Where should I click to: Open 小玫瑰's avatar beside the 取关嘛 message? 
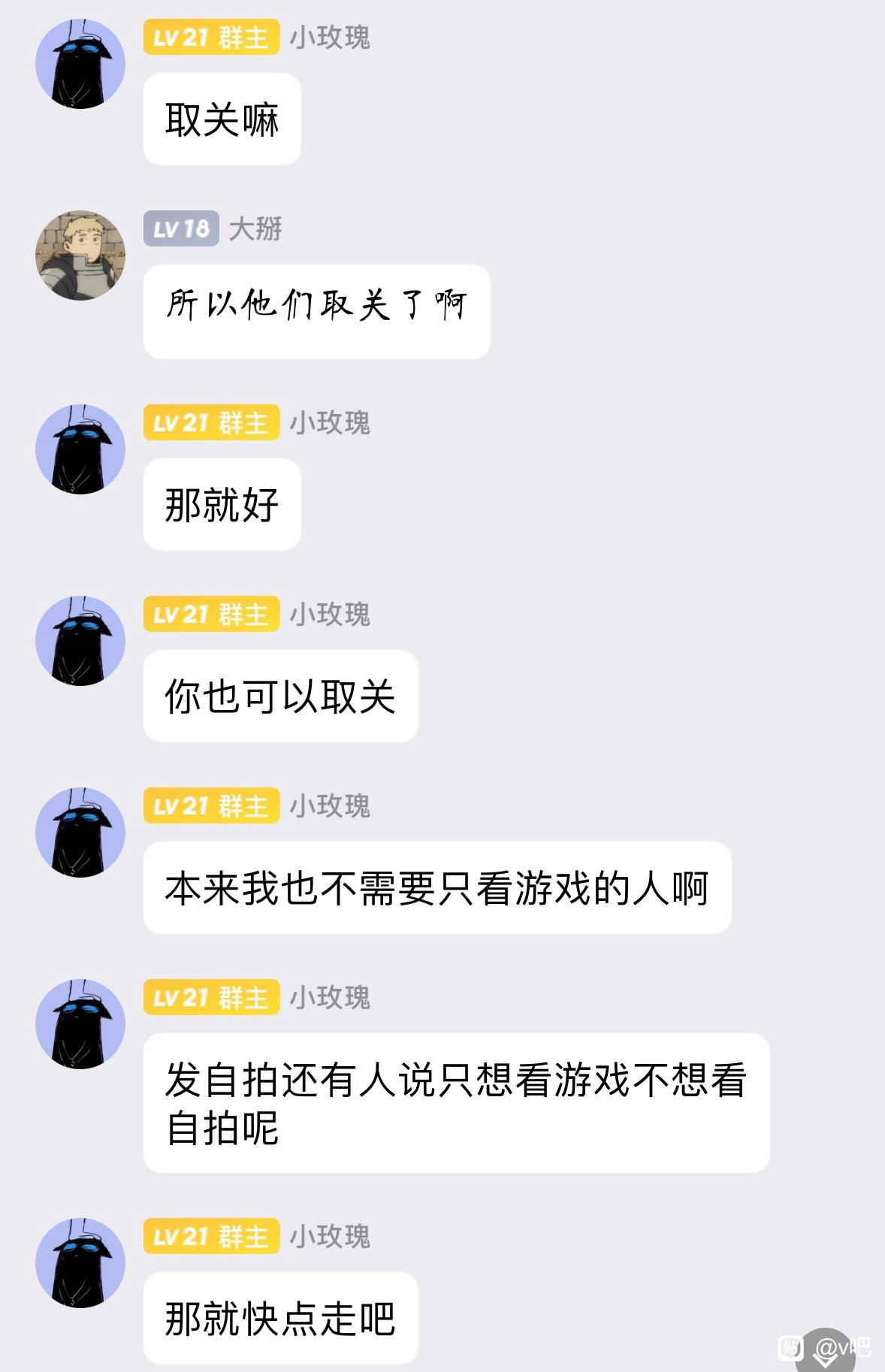80,64
